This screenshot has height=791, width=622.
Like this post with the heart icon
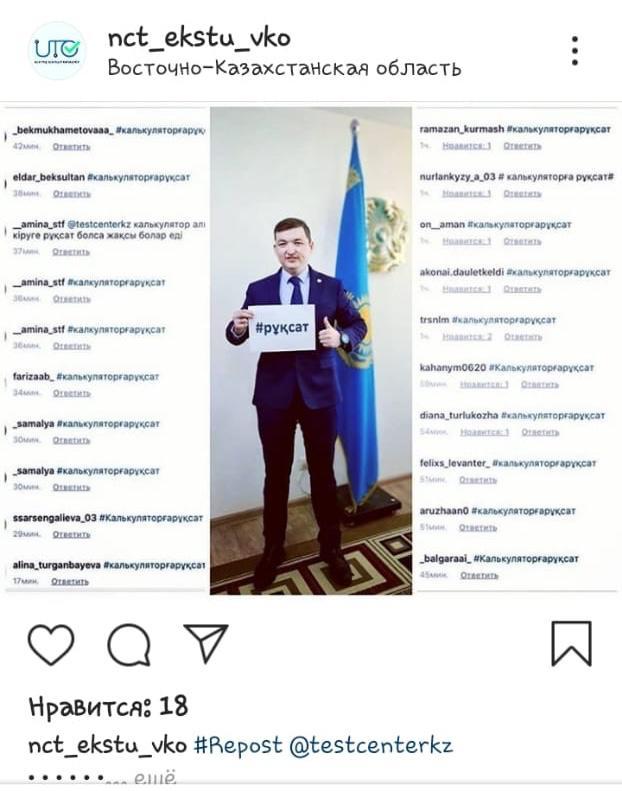pyautogui.click(x=50, y=645)
